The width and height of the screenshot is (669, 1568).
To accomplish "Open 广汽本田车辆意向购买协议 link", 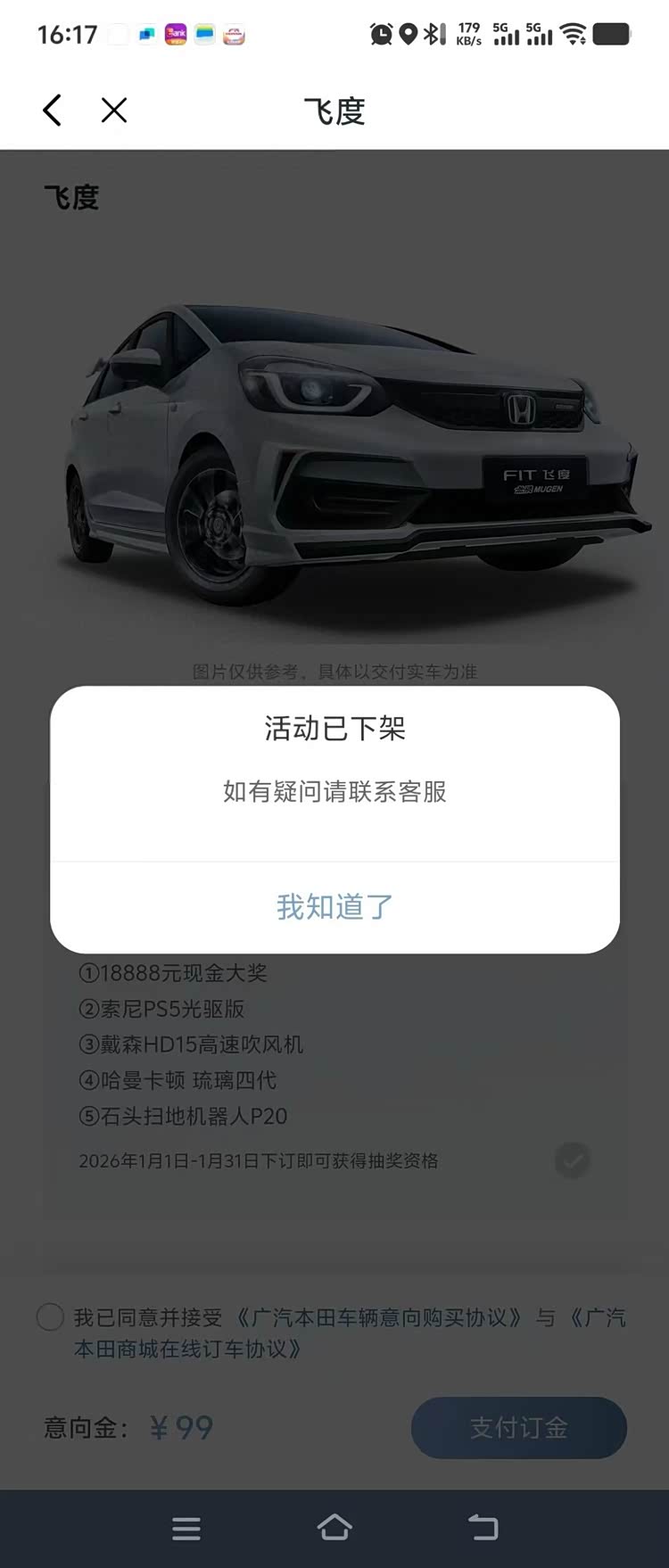I will pyautogui.click(x=378, y=1317).
